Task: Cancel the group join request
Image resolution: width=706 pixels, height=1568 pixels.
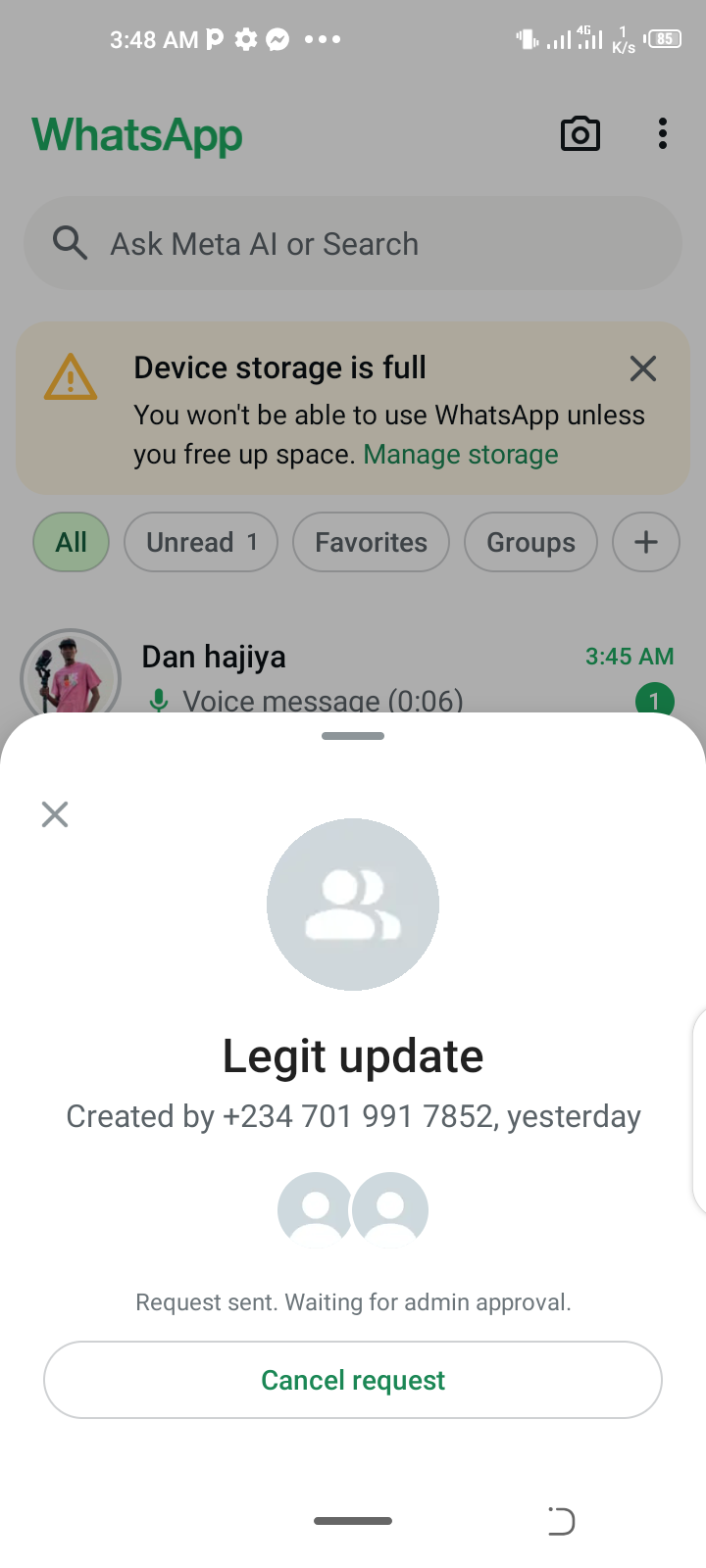Action: [353, 1380]
